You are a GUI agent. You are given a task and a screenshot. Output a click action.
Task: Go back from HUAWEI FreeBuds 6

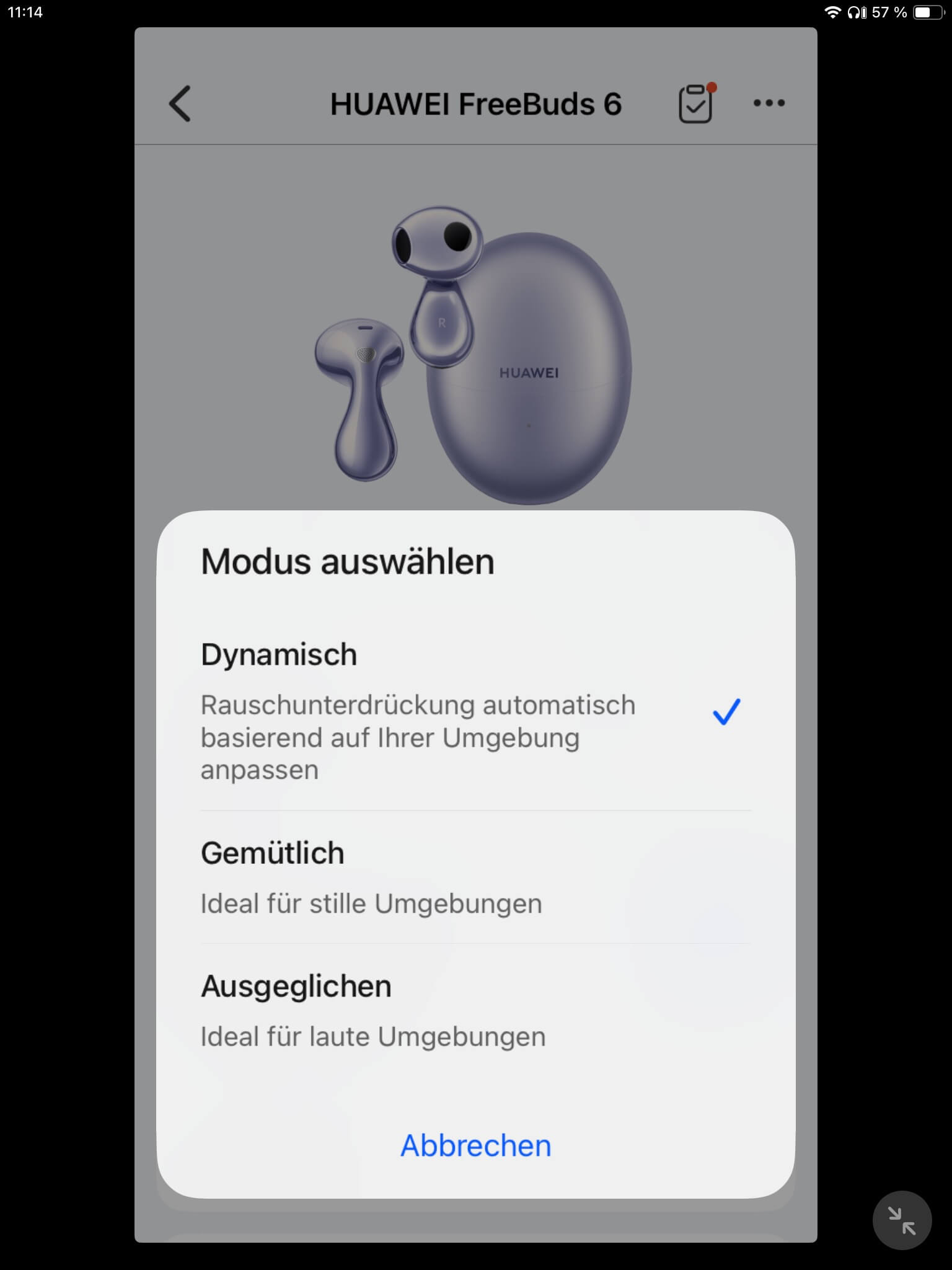tap(180, 104)
